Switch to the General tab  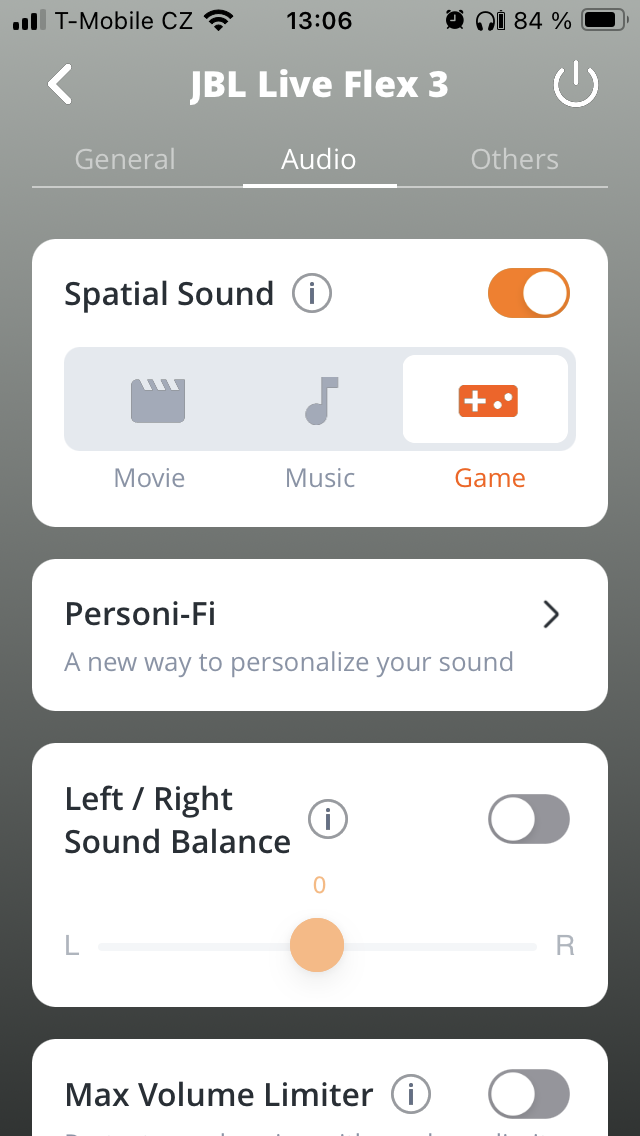[x=125, y=160]
